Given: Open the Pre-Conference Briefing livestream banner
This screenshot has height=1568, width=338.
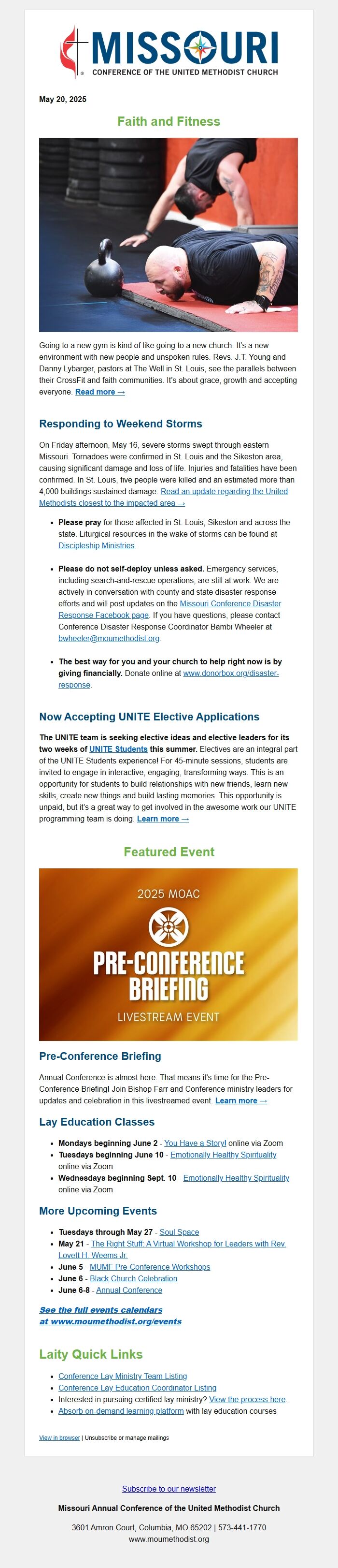Looking at the screenshot, I should pyautogui.click(x=169, y=954).
